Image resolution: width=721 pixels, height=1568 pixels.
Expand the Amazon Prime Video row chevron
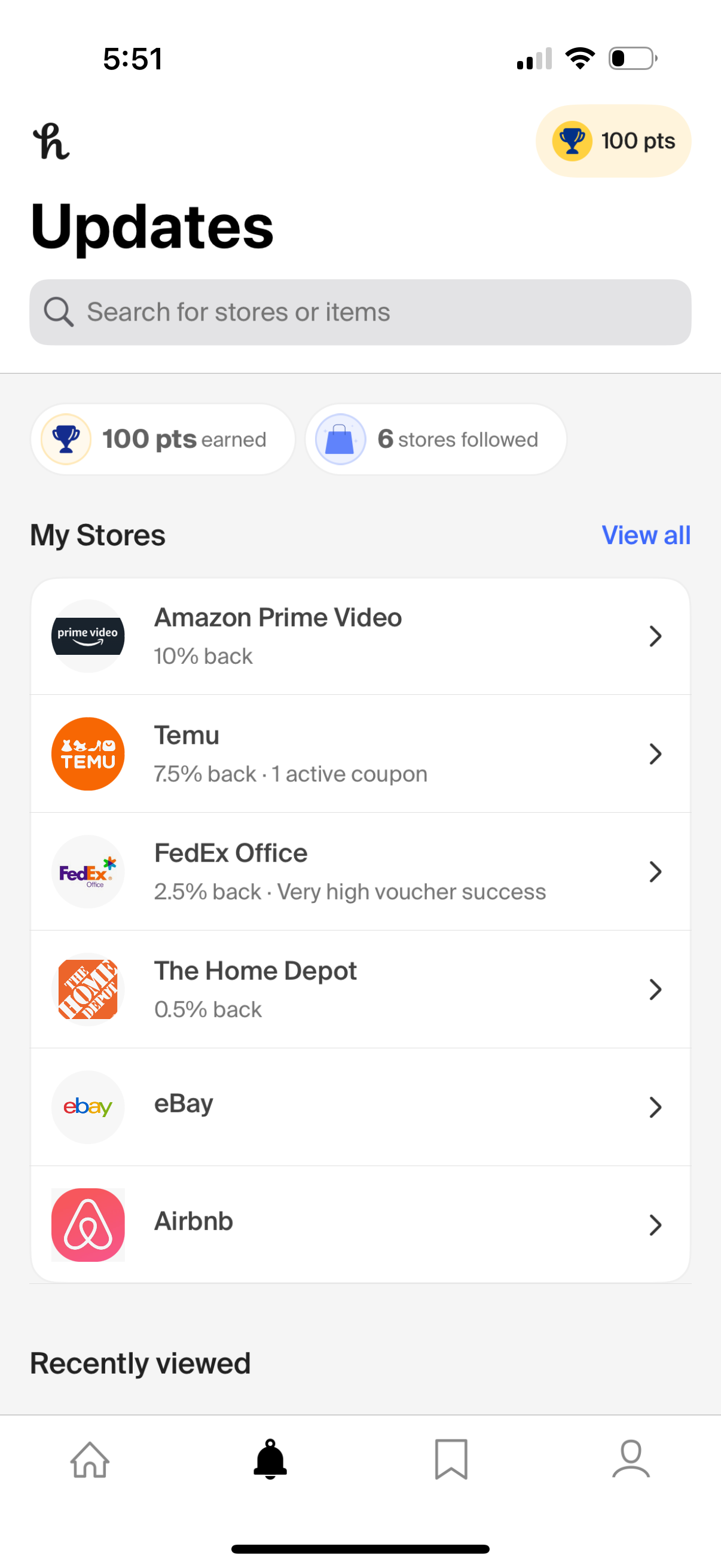click(x=655, y=636)
